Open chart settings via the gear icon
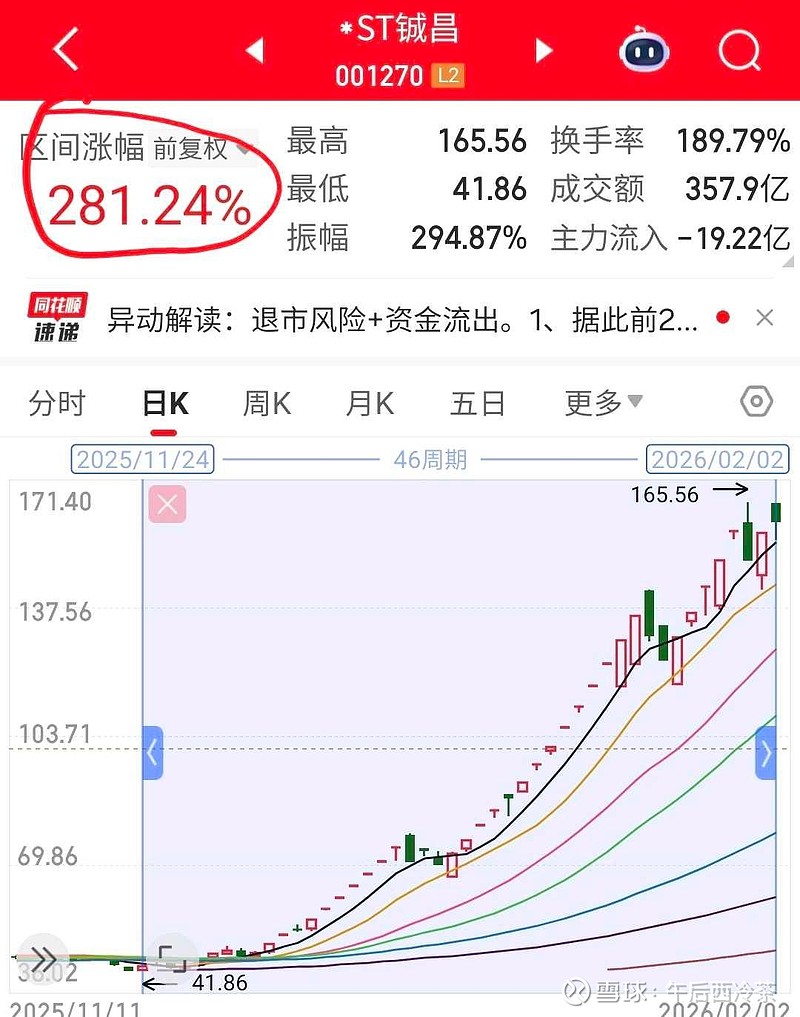The width and height of the screenshot is (800, 1017). tap(757, 401)
